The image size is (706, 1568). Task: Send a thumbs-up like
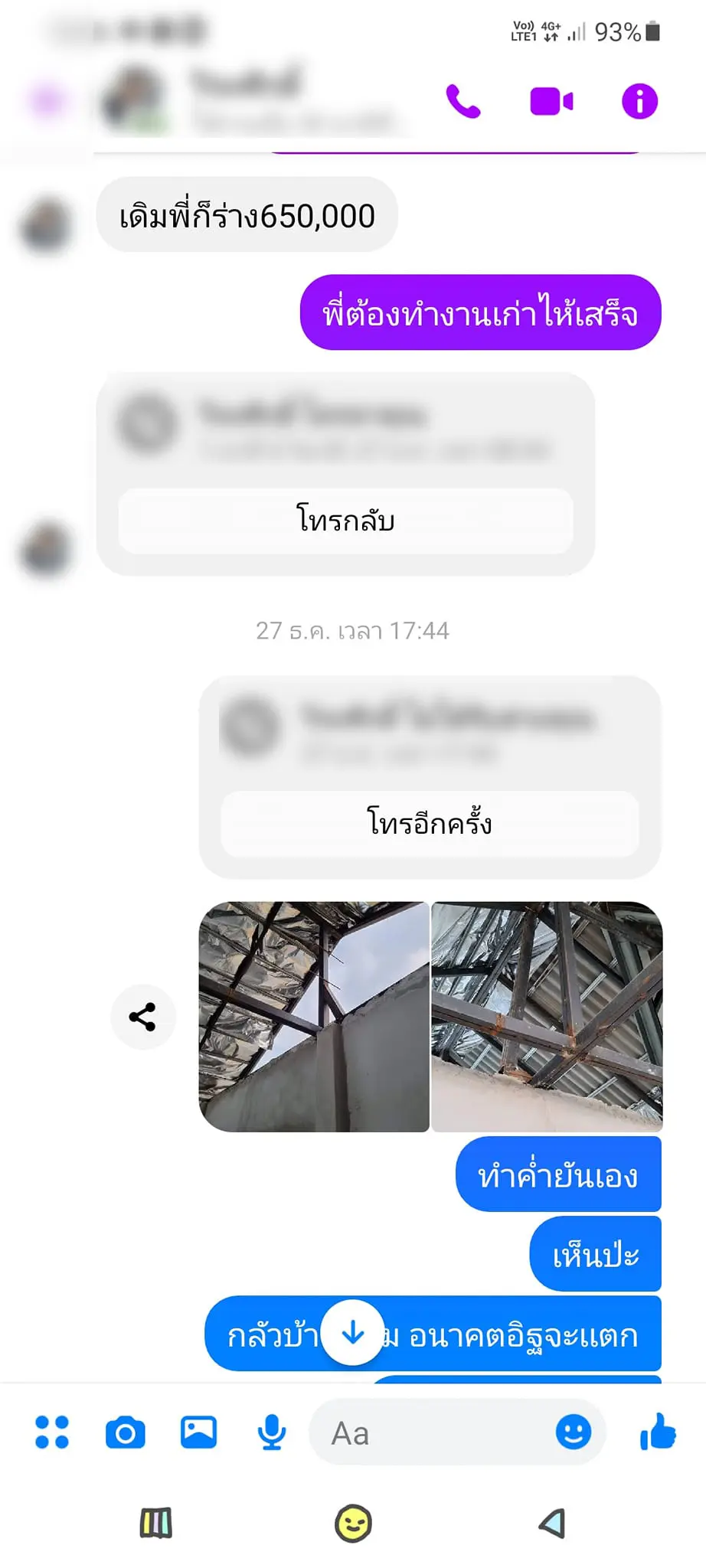tap(658, 1432)
